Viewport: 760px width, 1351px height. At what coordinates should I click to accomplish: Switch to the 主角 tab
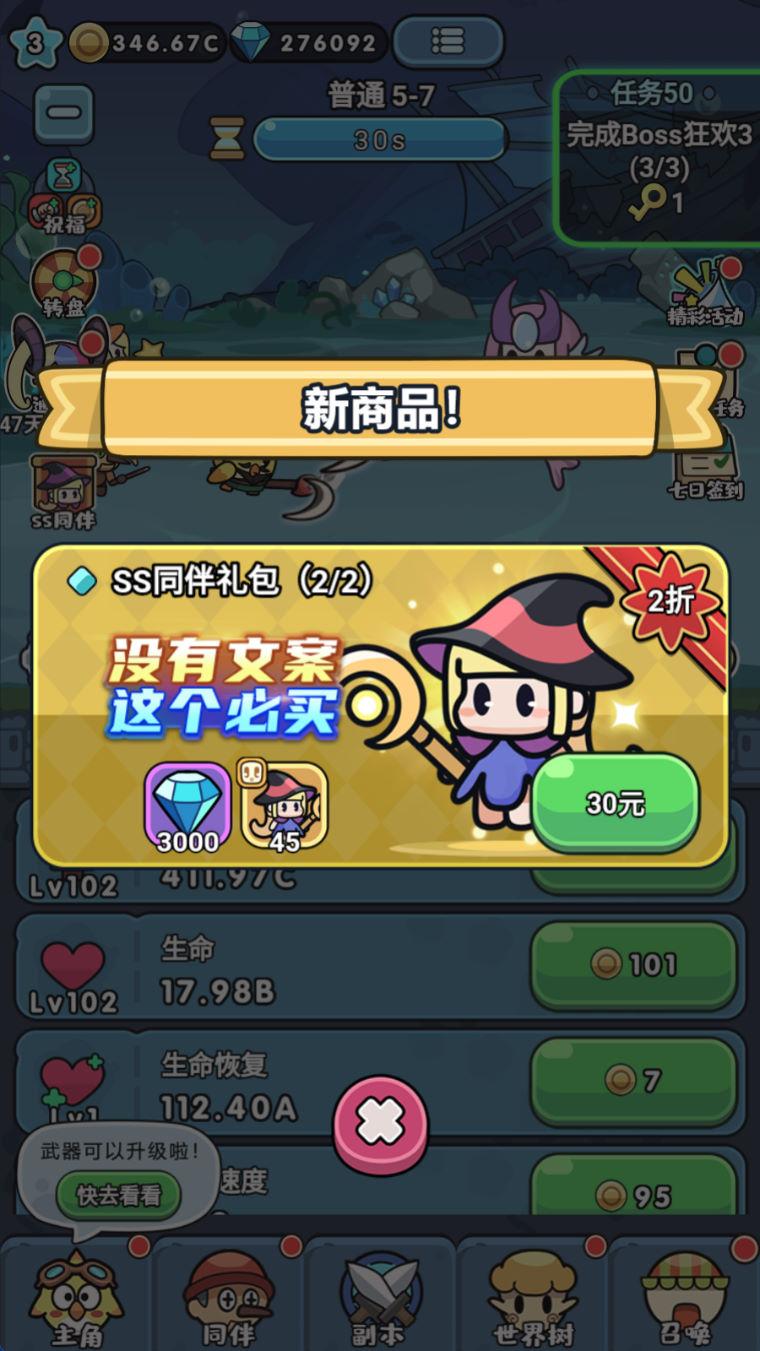(x=75, y=1295)
